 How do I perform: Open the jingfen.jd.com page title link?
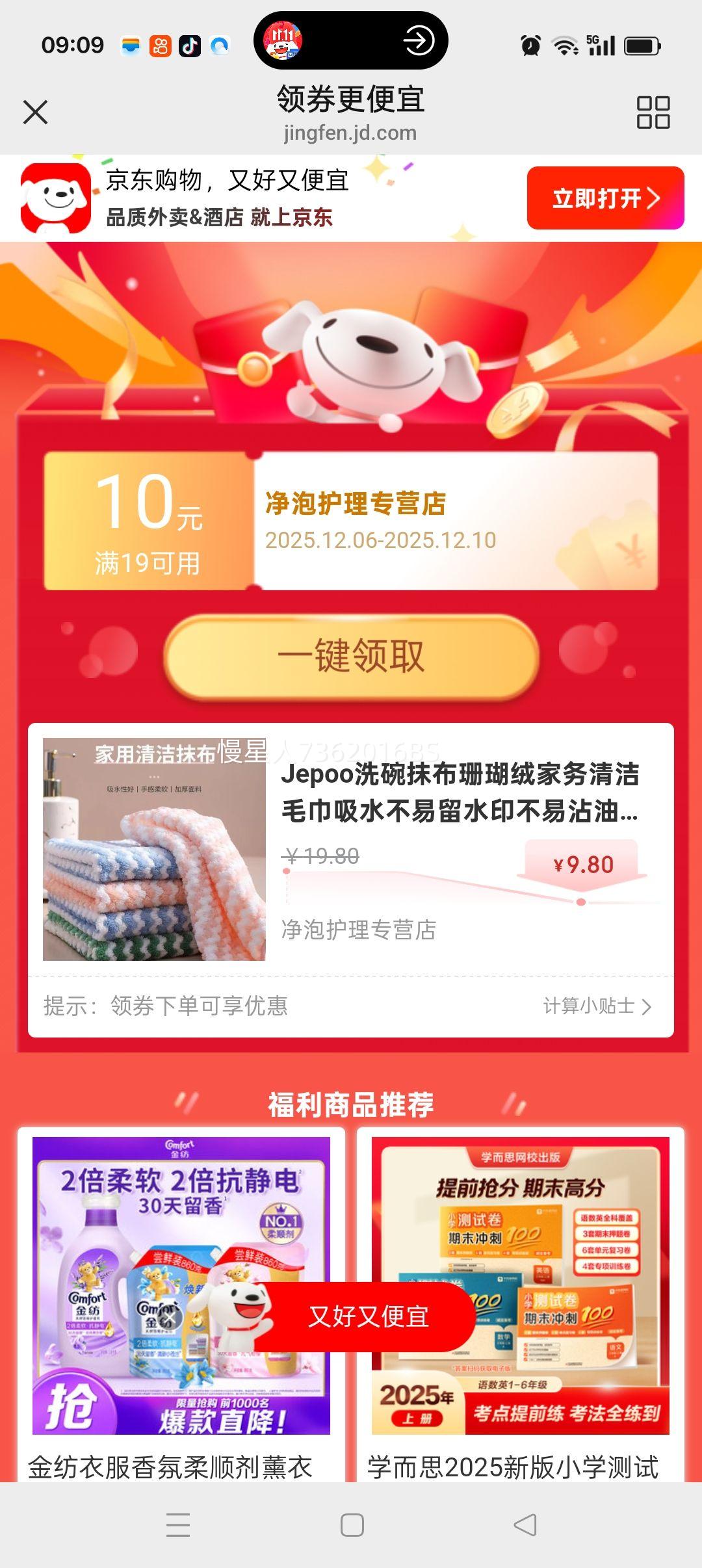pyautogui.click(x=351, y=133)
